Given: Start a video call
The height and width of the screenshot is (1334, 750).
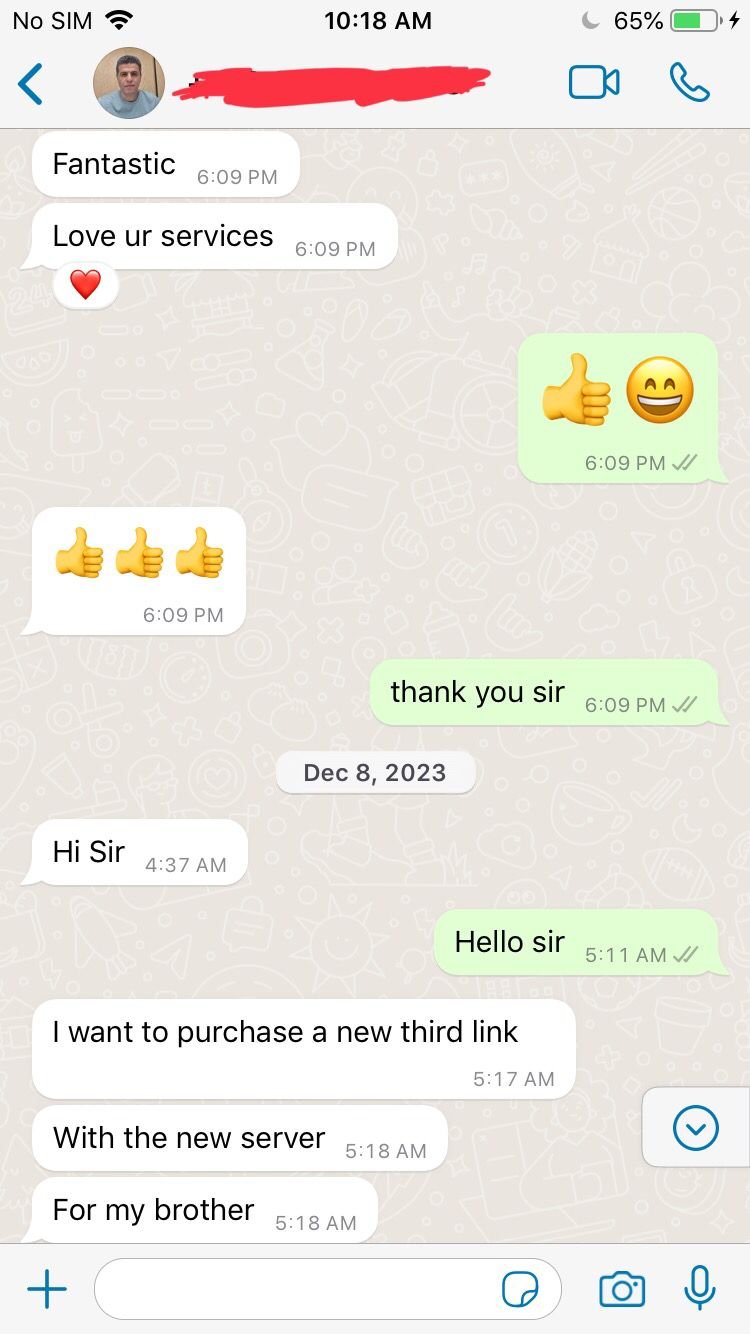Looking at the screenshot, I should pos(594,83).
